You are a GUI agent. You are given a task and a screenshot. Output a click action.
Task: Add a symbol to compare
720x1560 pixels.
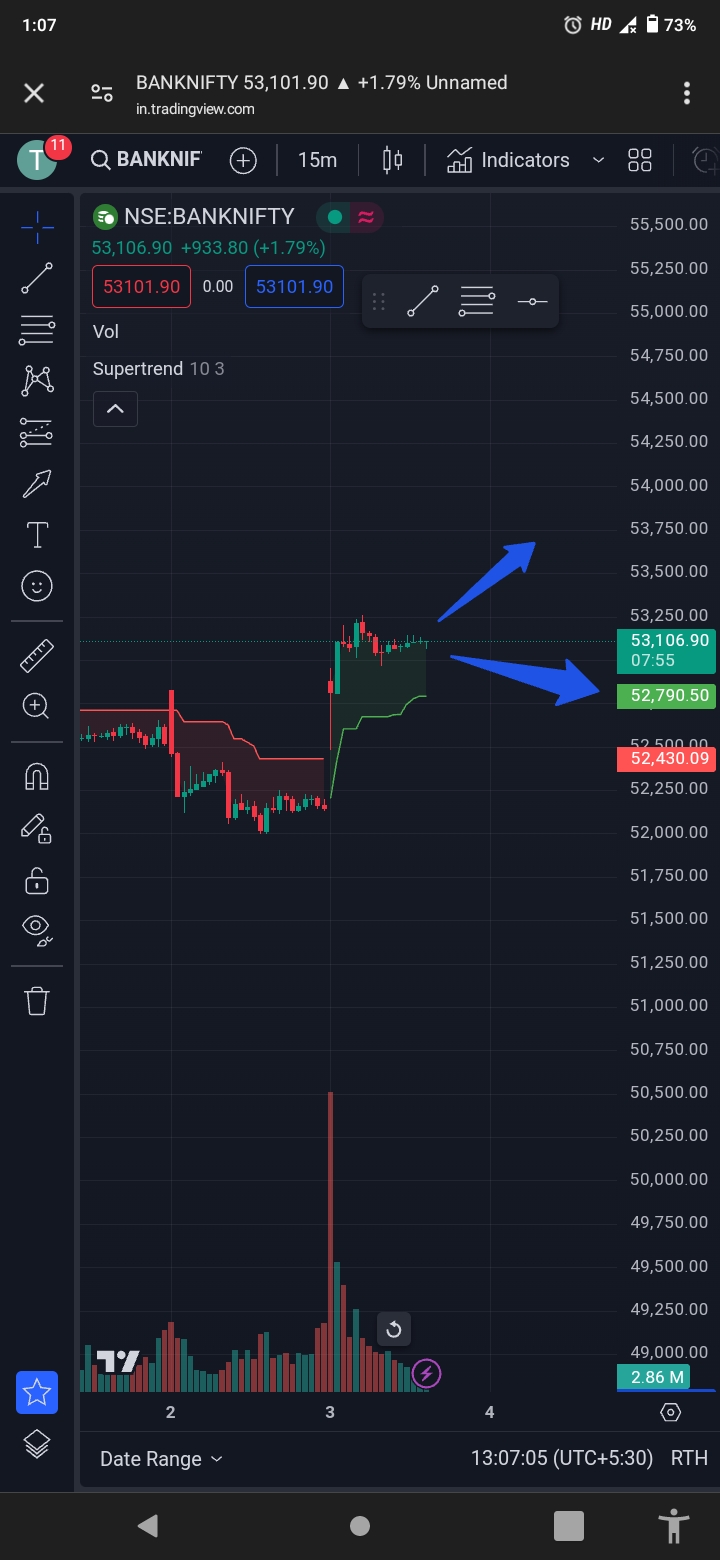[x=243, y=160]
